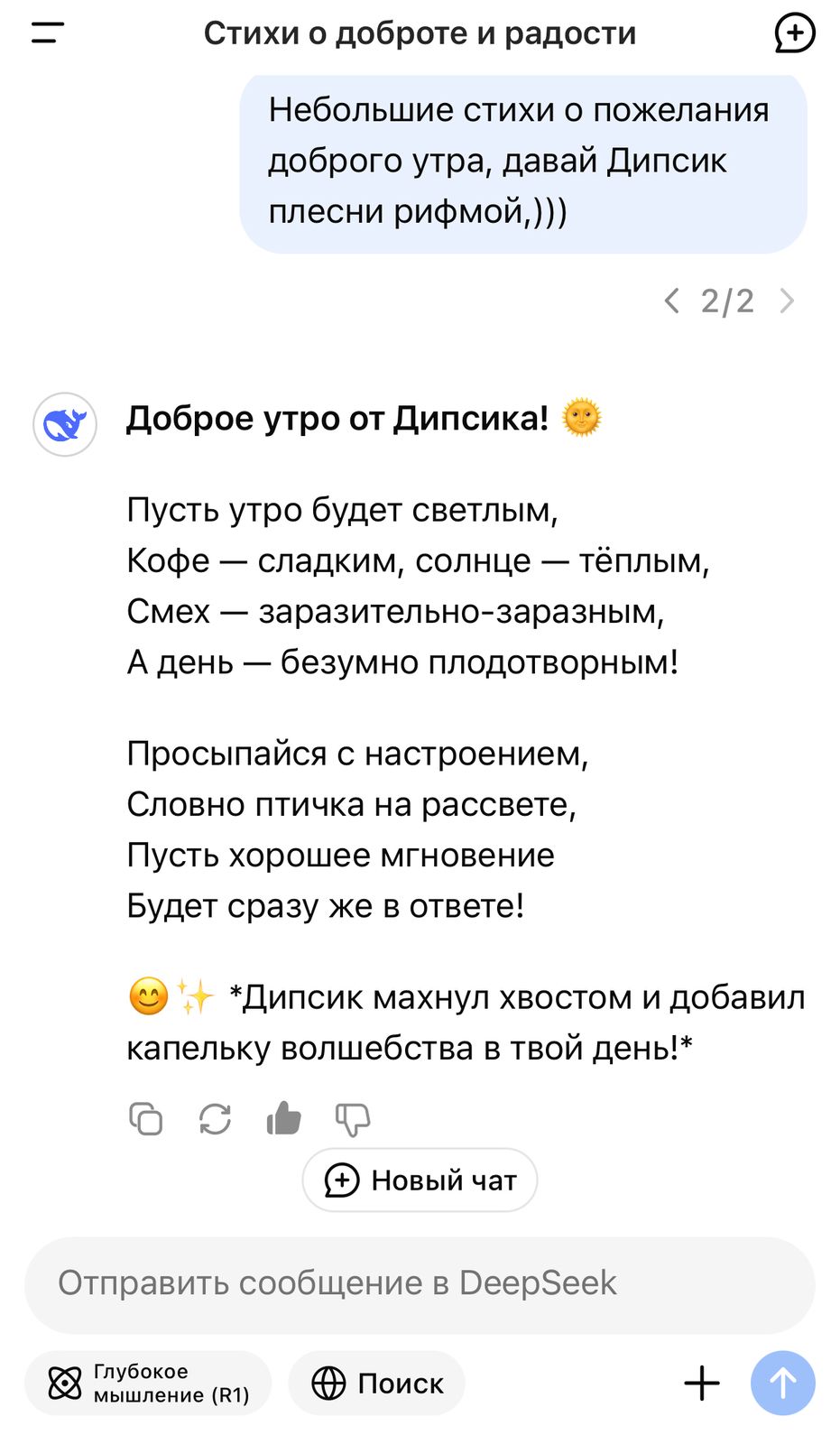This screenshot has height=1444, width=840.
Task: Go to next response version
Action: [x=787, y=301]
